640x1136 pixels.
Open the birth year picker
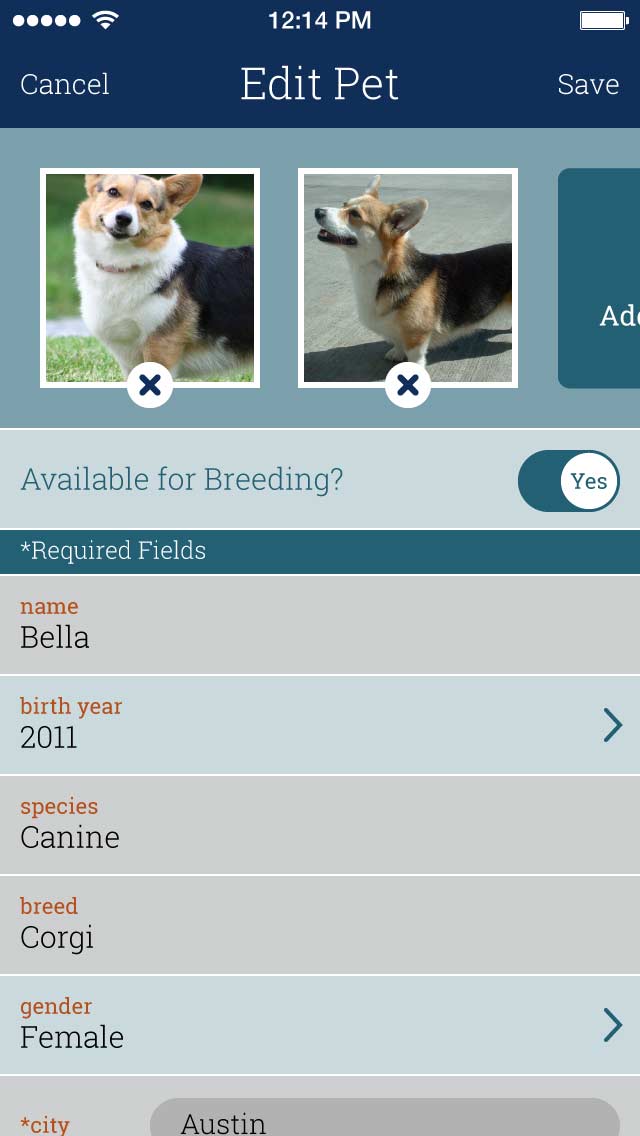coord(320,725)
